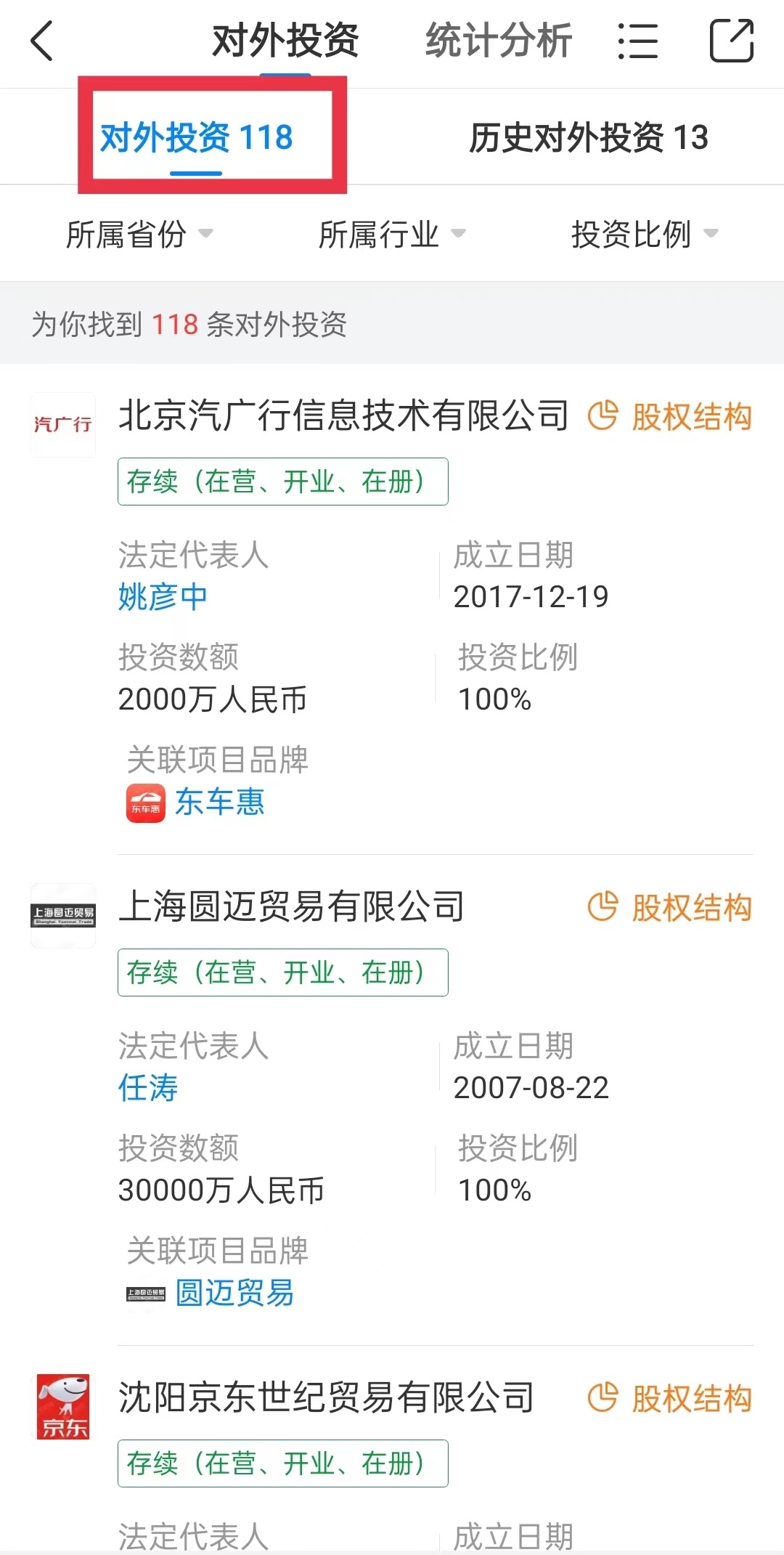View 股权结构 for 北京汽广行信息技术有限公司
Screen dimensions: 784x1555
point(669,417)
